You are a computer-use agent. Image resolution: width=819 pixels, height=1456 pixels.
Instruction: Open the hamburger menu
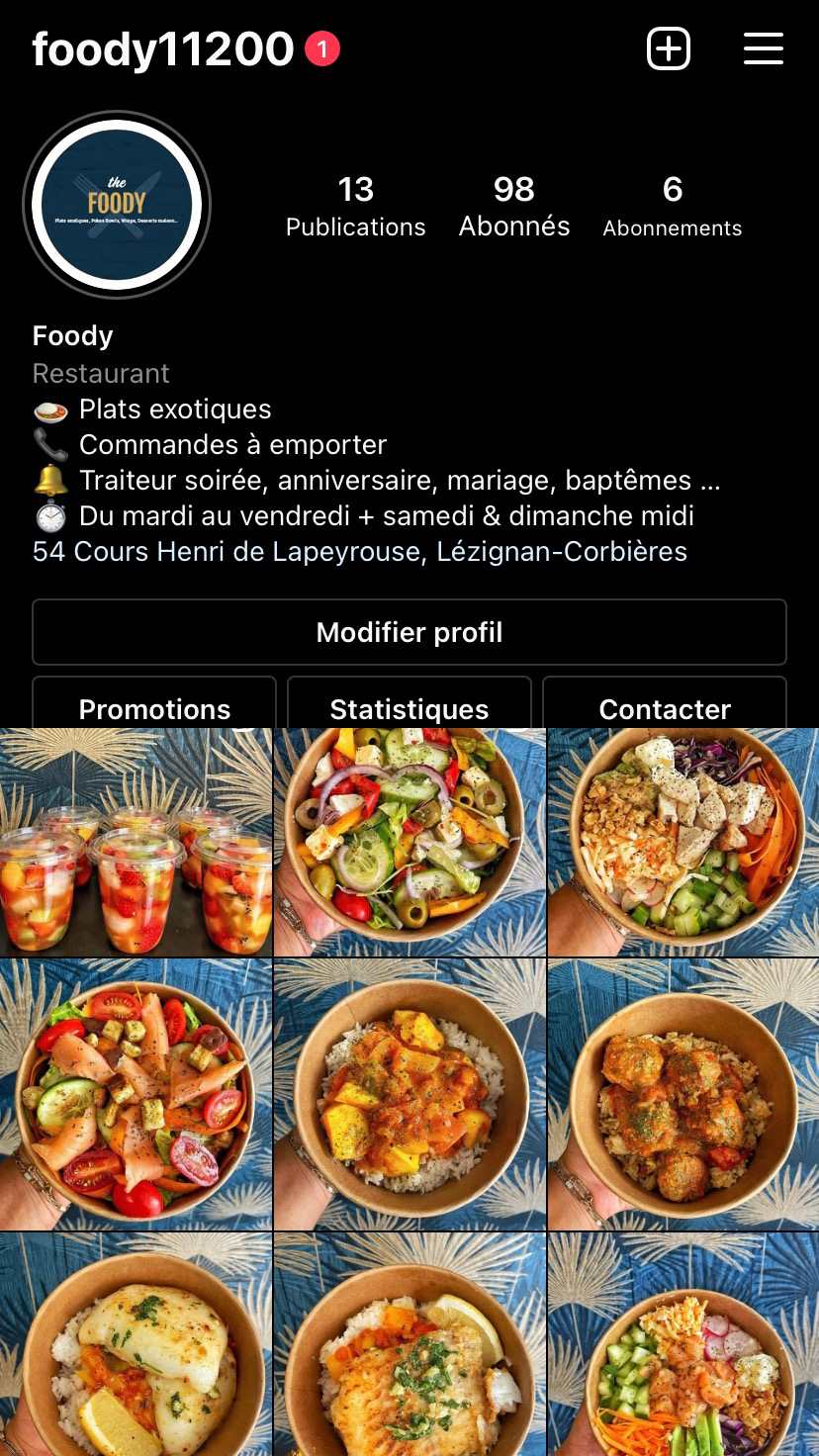763,48
